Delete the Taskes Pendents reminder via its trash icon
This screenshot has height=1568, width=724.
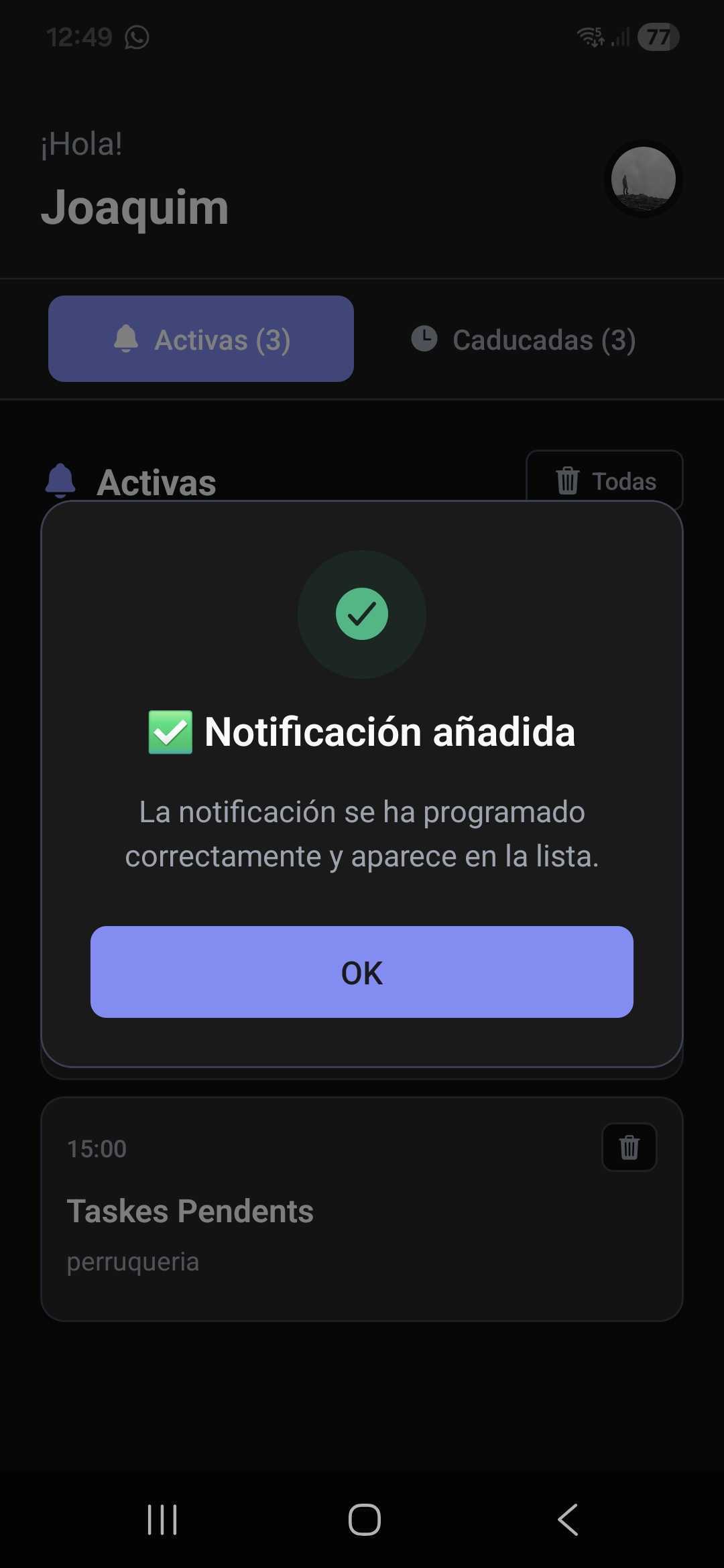[x=628, y=1147]
